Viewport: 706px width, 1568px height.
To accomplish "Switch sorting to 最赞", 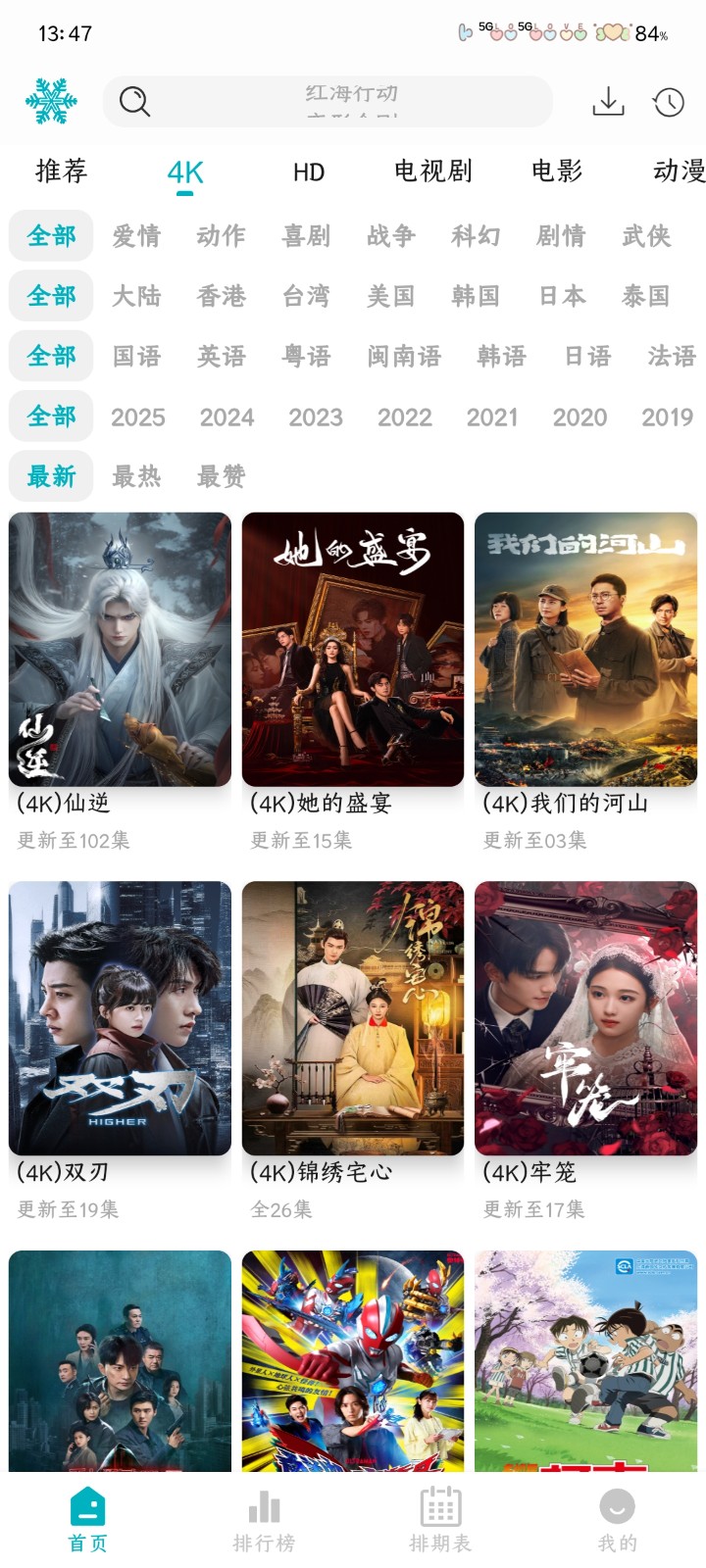I will point(223,476).
